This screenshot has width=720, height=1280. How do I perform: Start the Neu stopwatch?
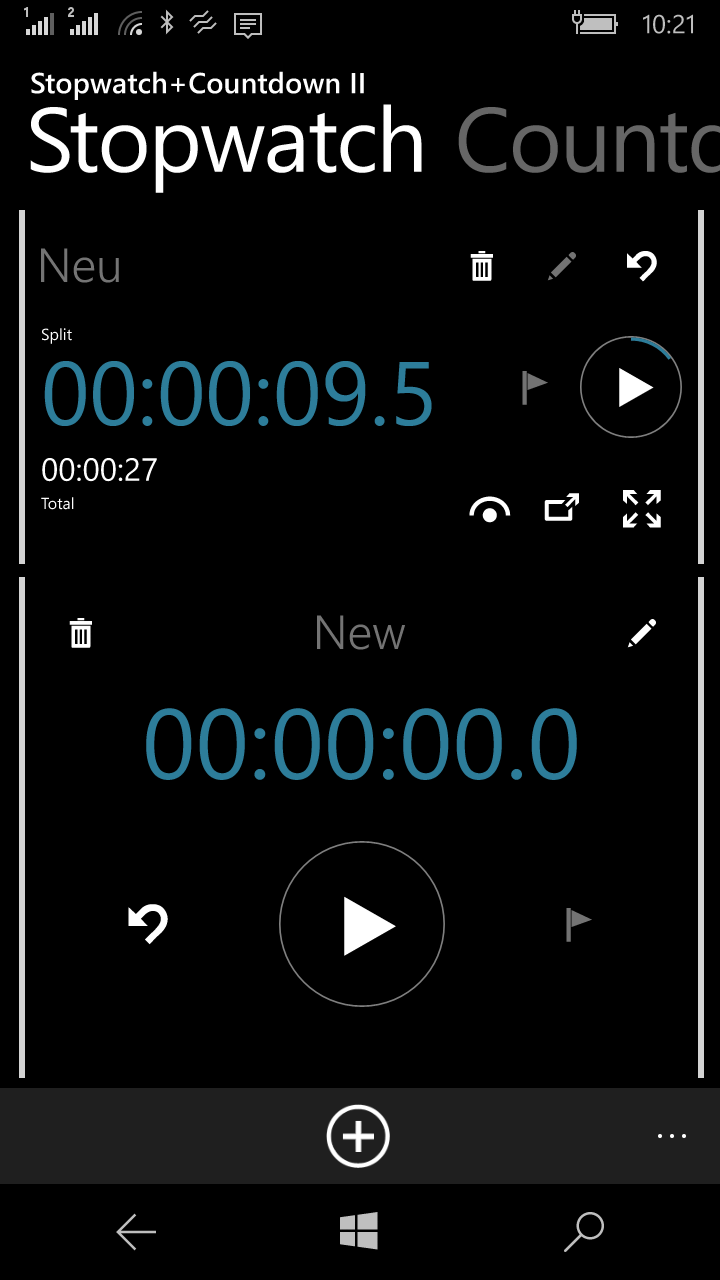(x=631, y=388)
